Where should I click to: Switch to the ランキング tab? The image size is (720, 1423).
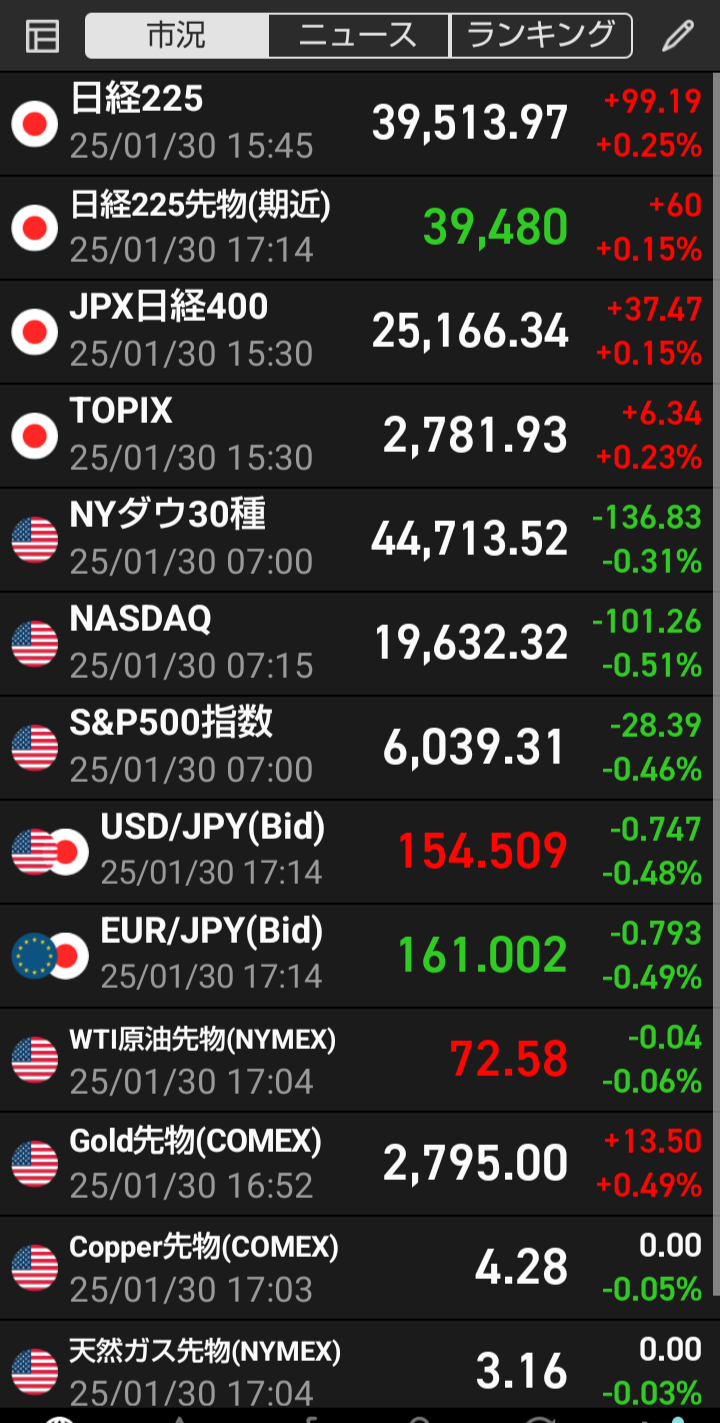point(541,36)
